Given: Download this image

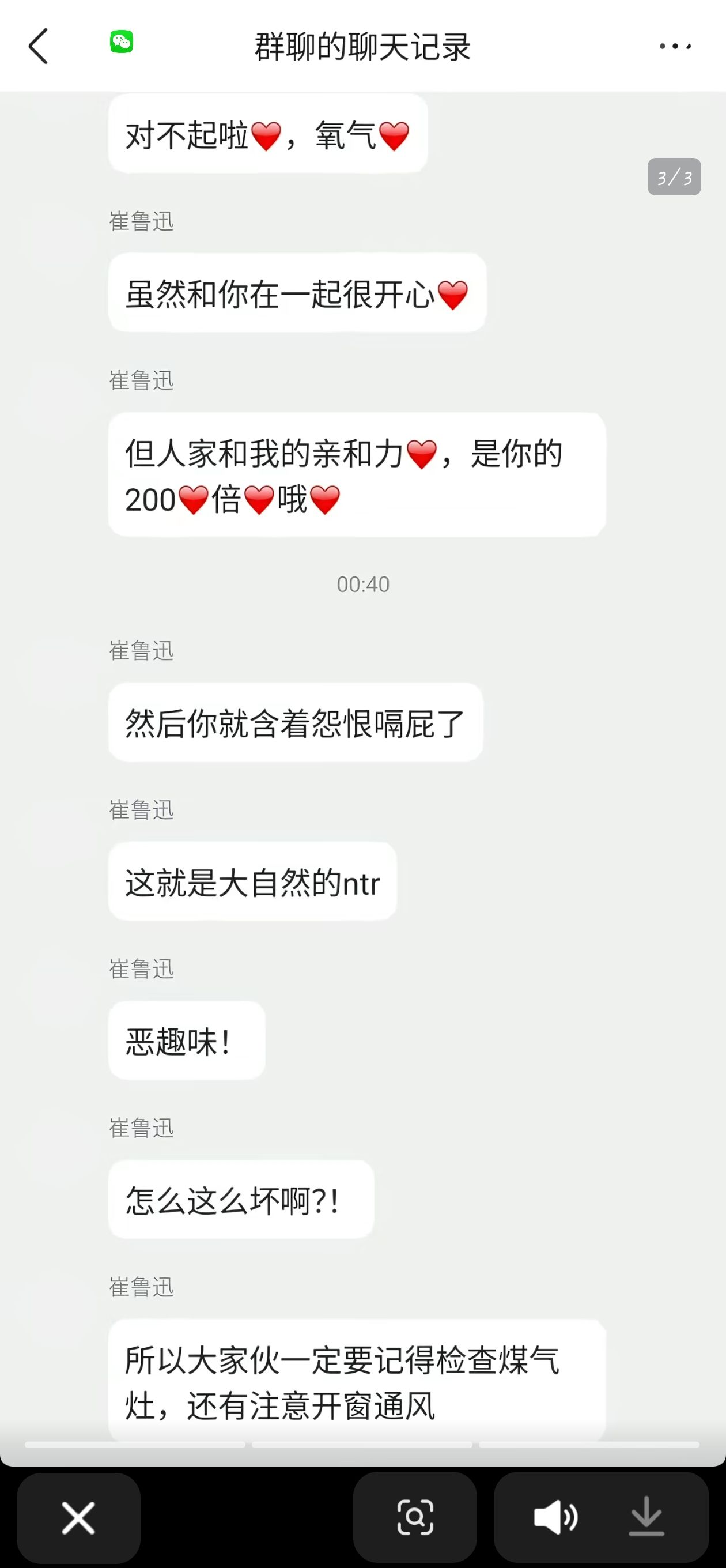Looking at the screenshot, I should [646, 1517].
